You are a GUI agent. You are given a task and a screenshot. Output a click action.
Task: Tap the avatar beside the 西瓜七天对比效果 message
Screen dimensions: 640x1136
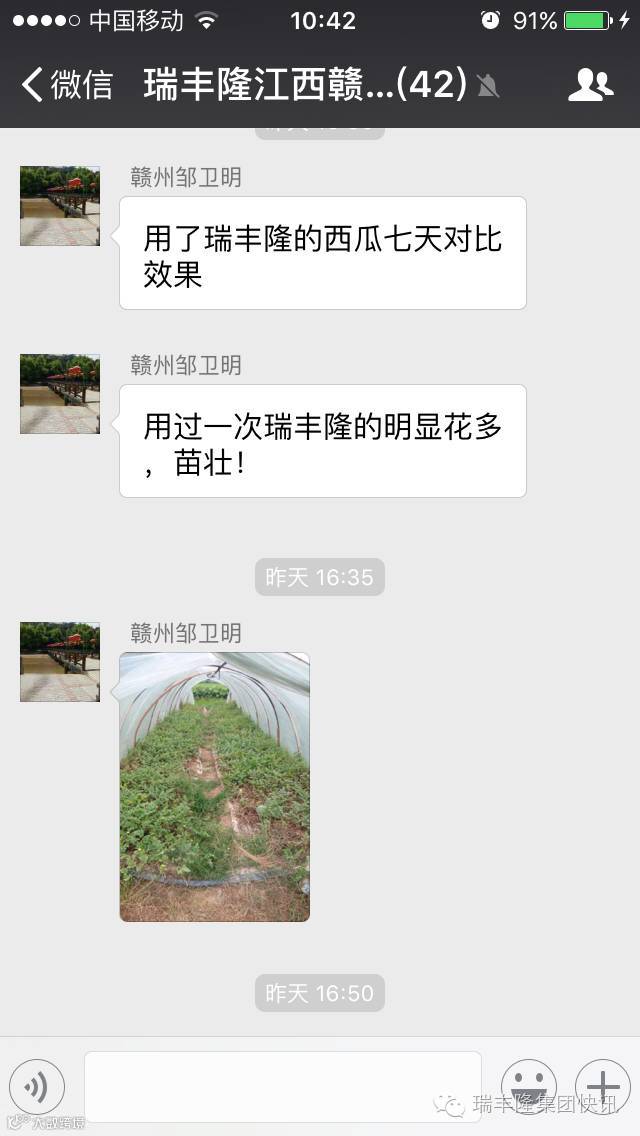(60, 206)
